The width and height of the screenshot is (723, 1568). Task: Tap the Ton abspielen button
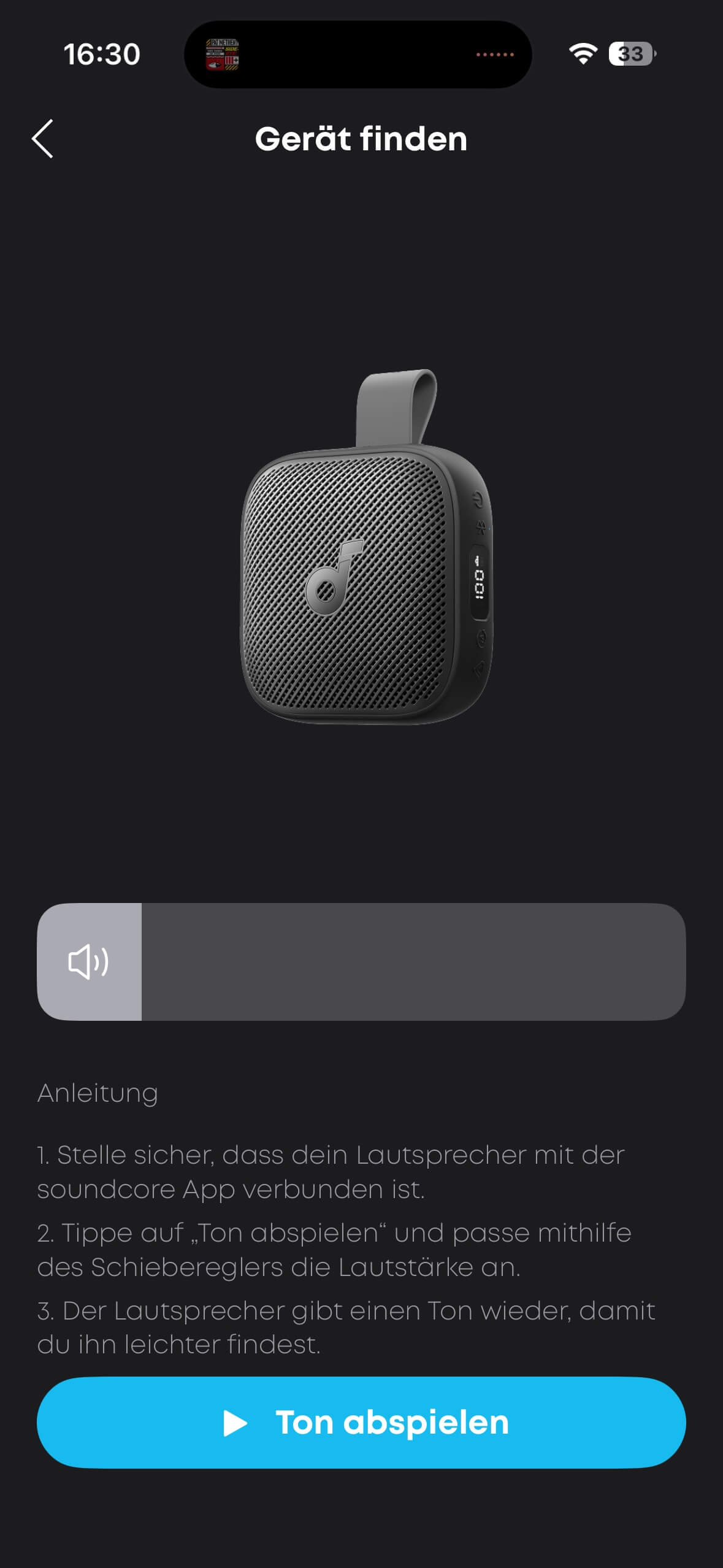(x=361, y=1422)
